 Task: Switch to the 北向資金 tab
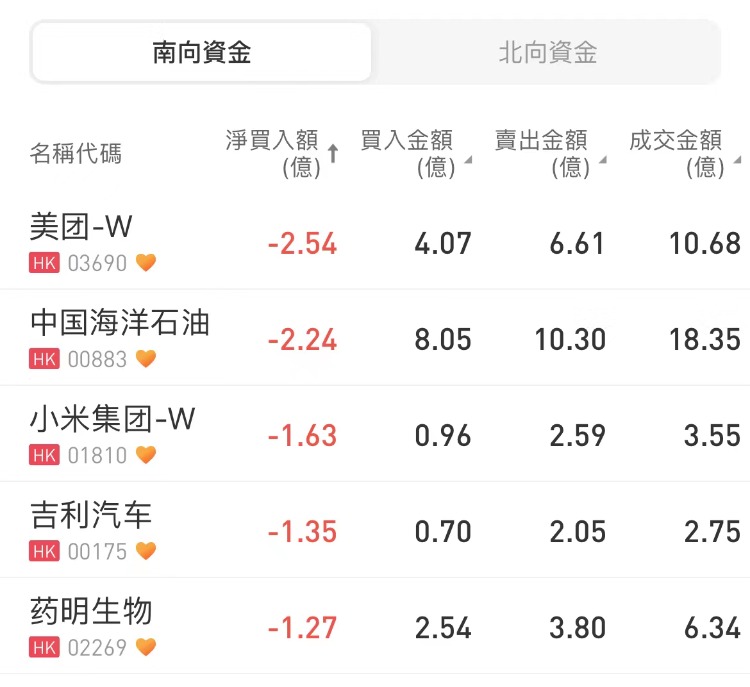coord(547,52)
